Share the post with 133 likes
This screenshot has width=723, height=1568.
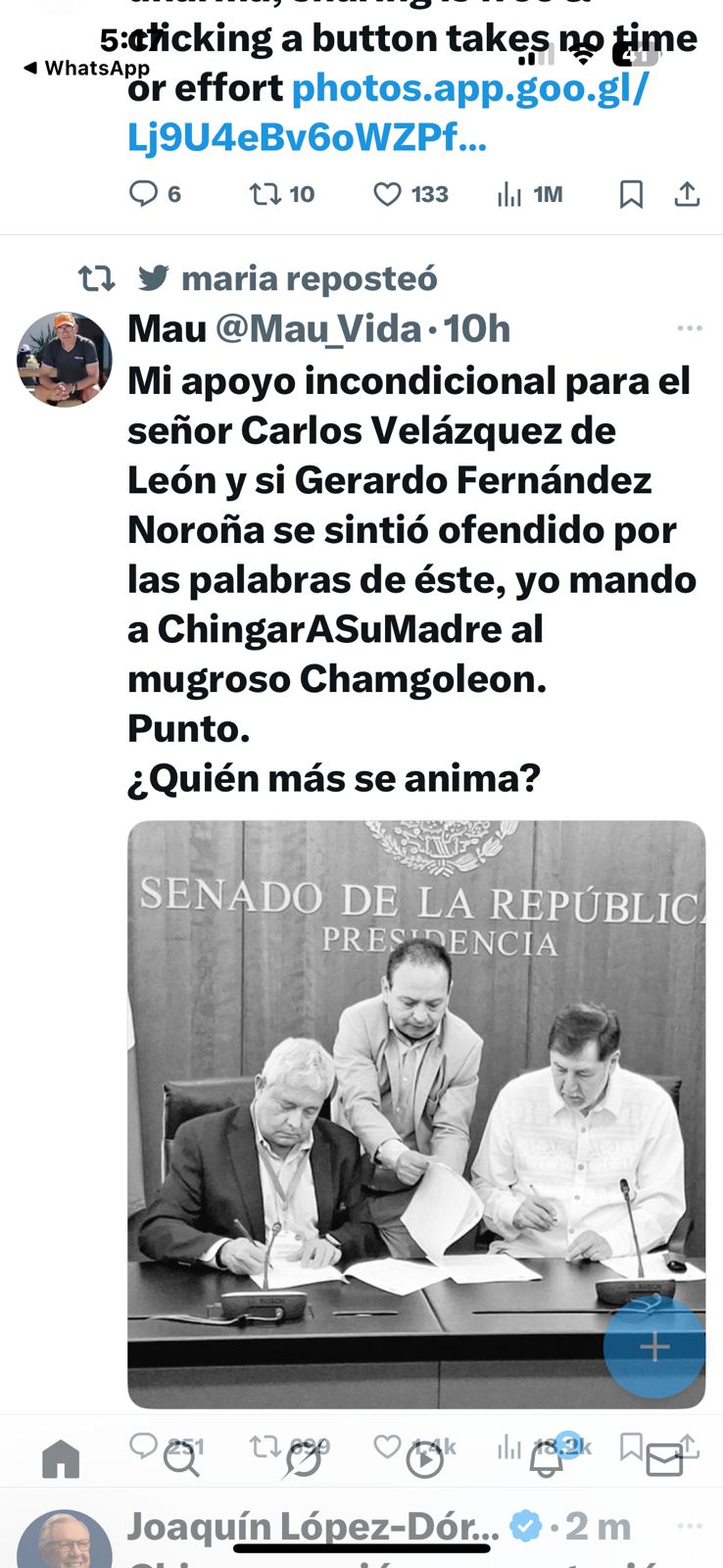[688, 194]
